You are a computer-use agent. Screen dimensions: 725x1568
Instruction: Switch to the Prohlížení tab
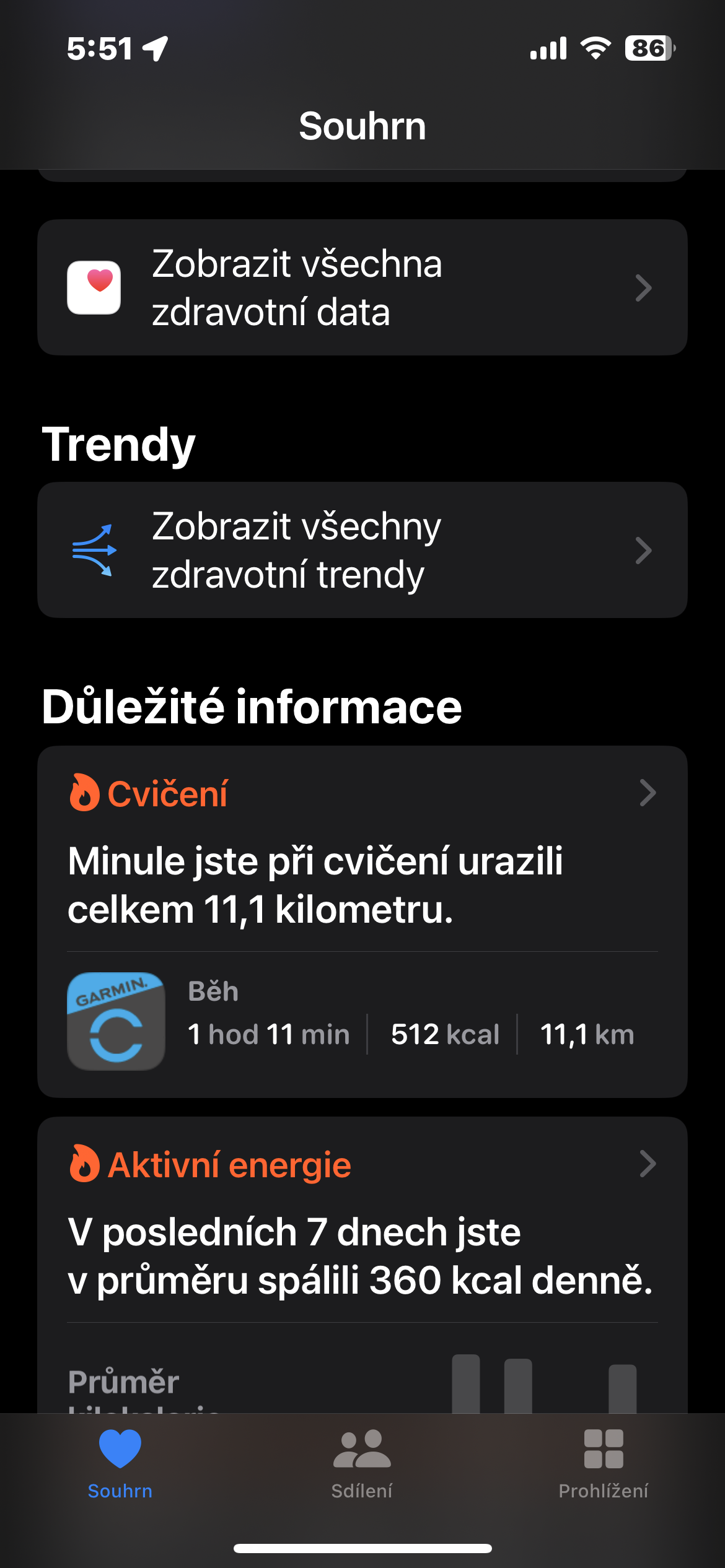pyautogui.click(x=603, y=1464)
